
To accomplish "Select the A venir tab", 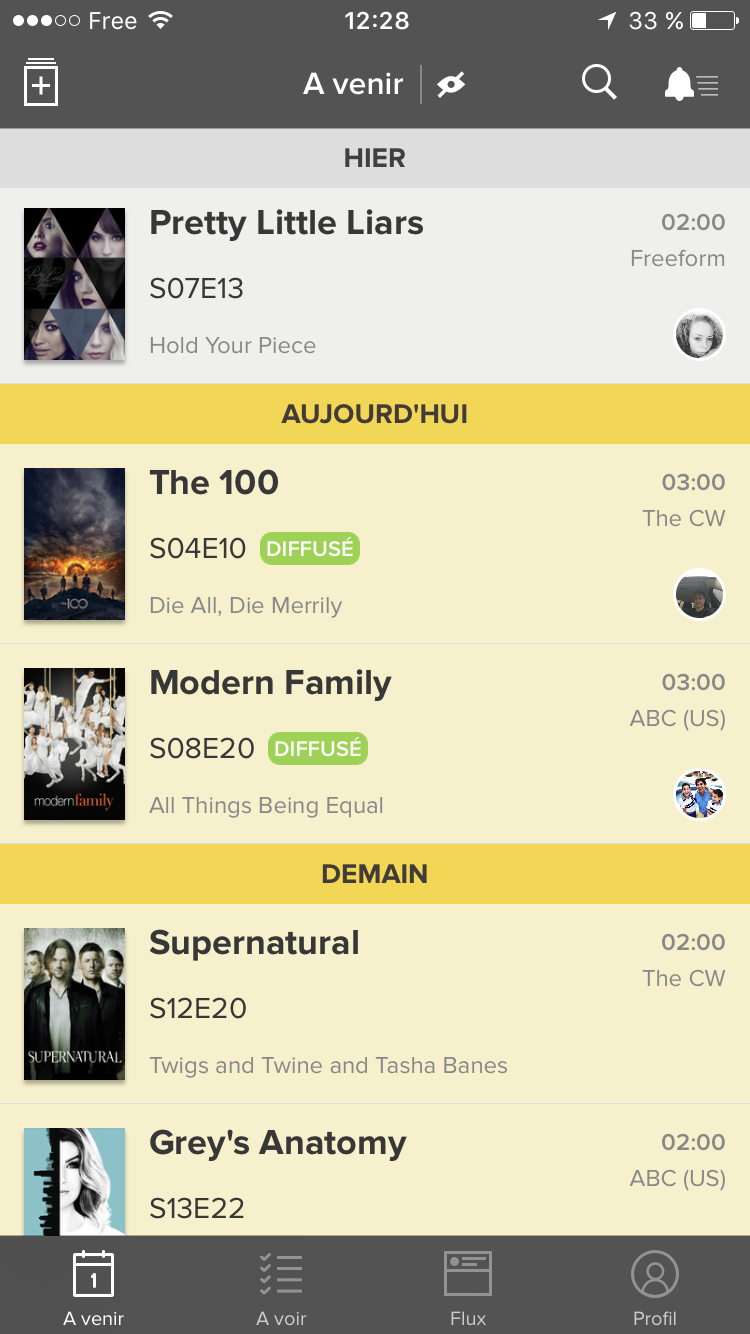I will click(94, 1288).
